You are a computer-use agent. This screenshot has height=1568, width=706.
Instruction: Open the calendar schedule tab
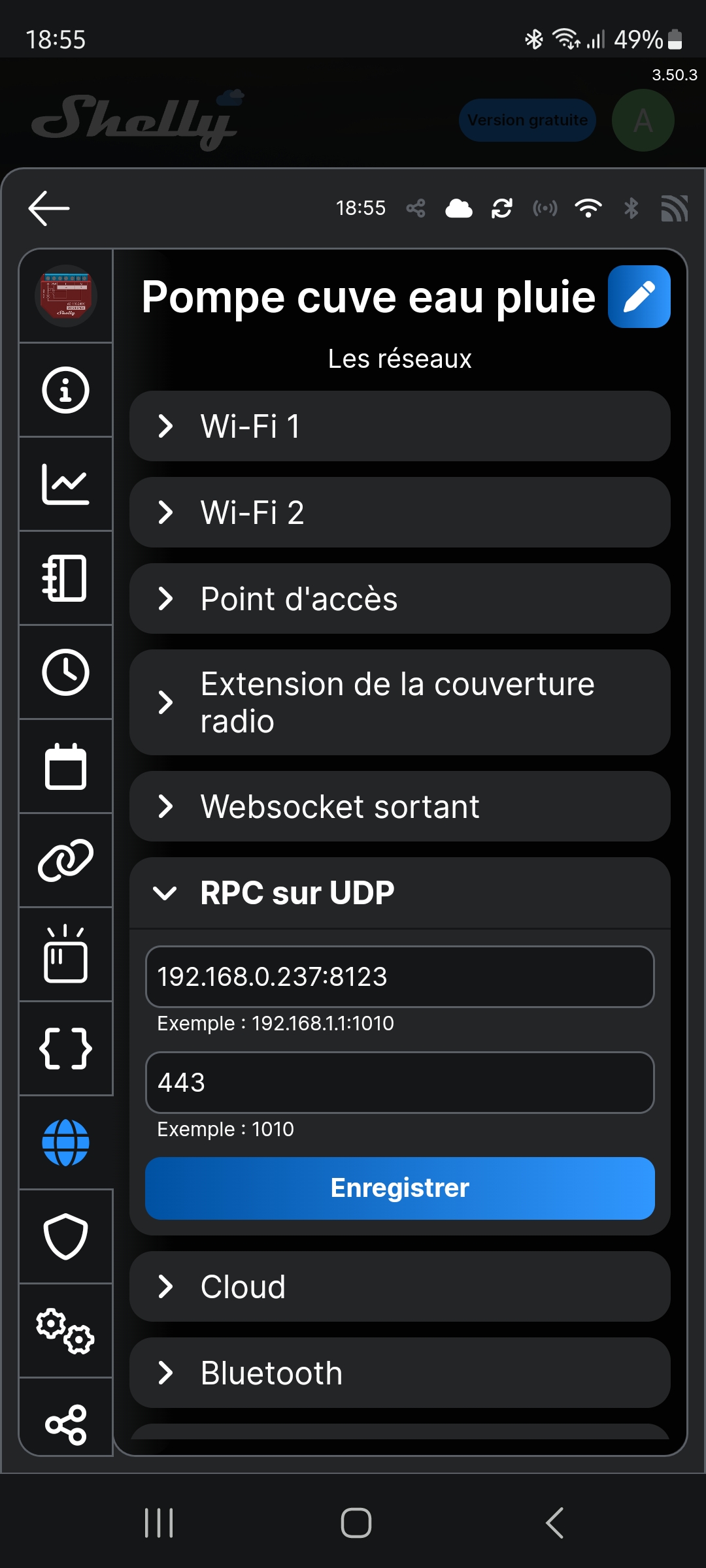coord(65,766)
